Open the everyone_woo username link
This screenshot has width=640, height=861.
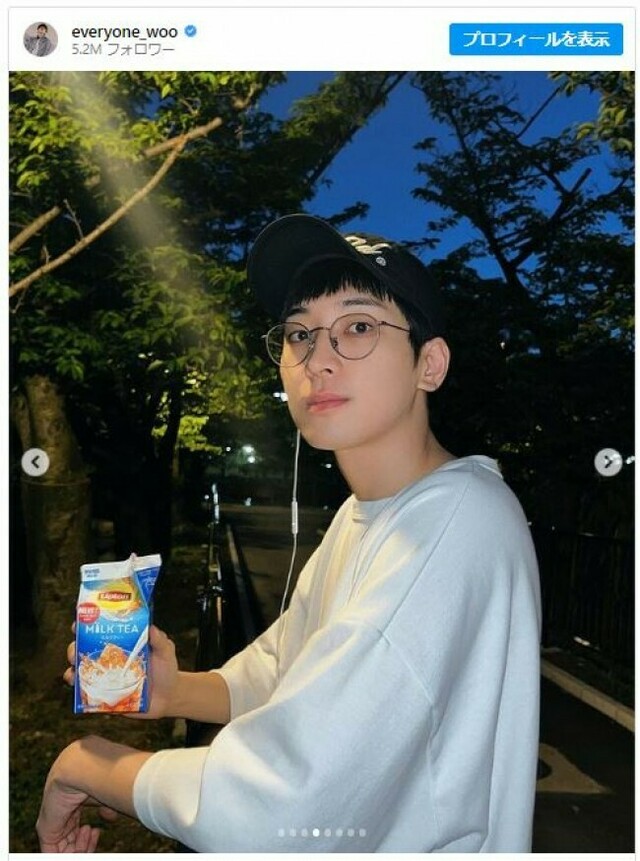point(124,31)
